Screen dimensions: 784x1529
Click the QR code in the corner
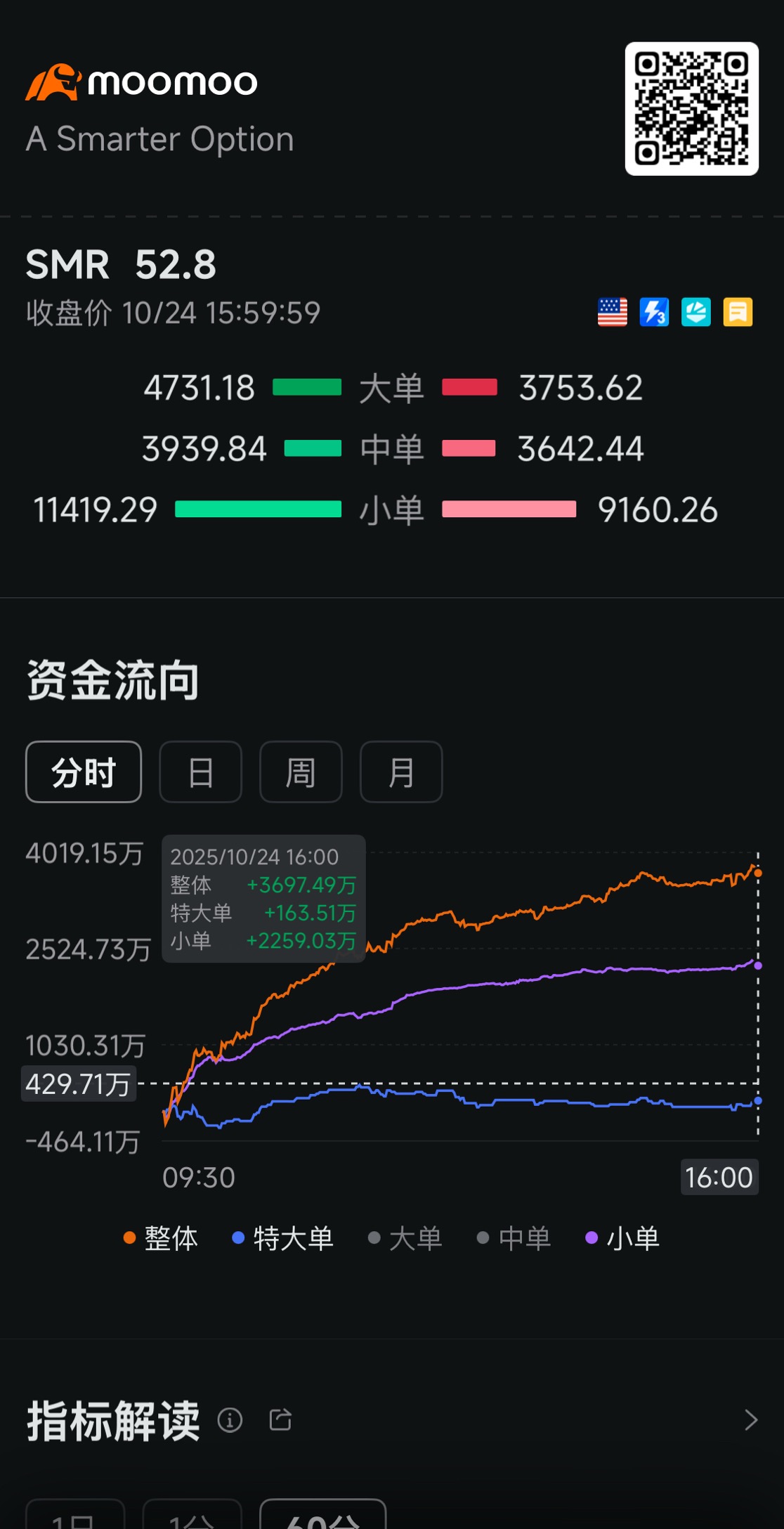pos(692,109)
